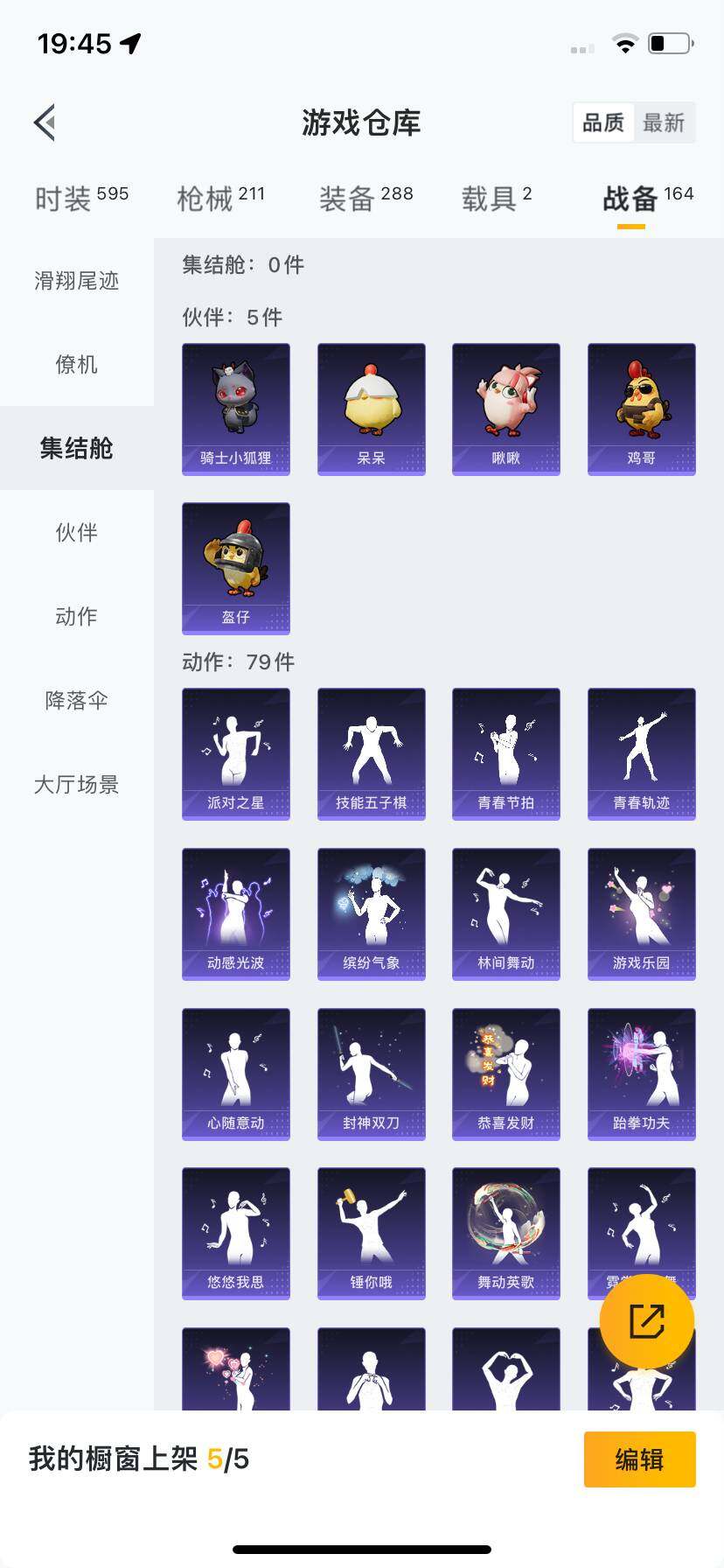Select the 呆呆 chicken partner icon
The width and height of the screenshot is (724, 1568).
pyautogui.click(x=371, y=408)
